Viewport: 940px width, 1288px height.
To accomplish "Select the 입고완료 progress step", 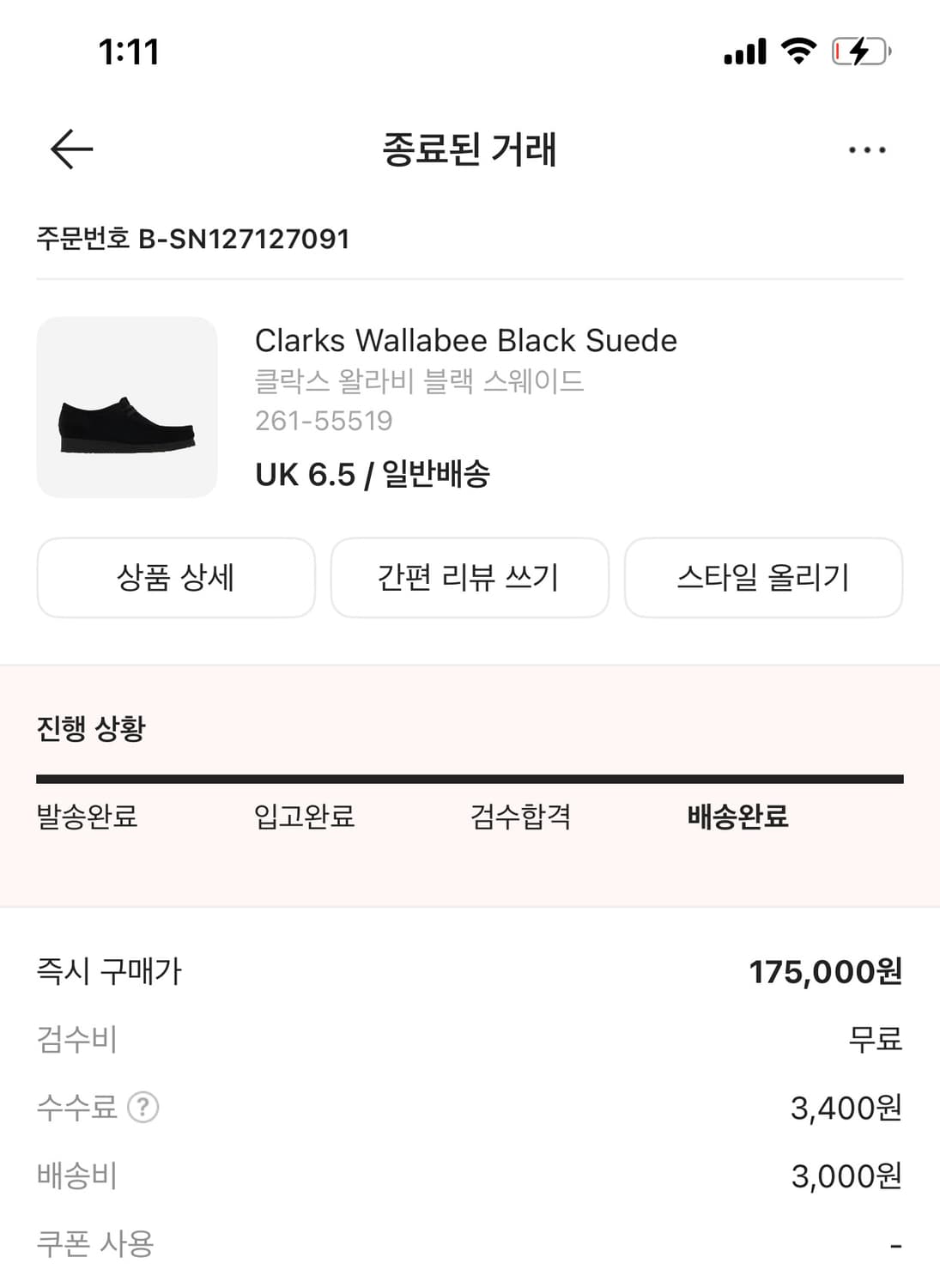I will [305, 817].
